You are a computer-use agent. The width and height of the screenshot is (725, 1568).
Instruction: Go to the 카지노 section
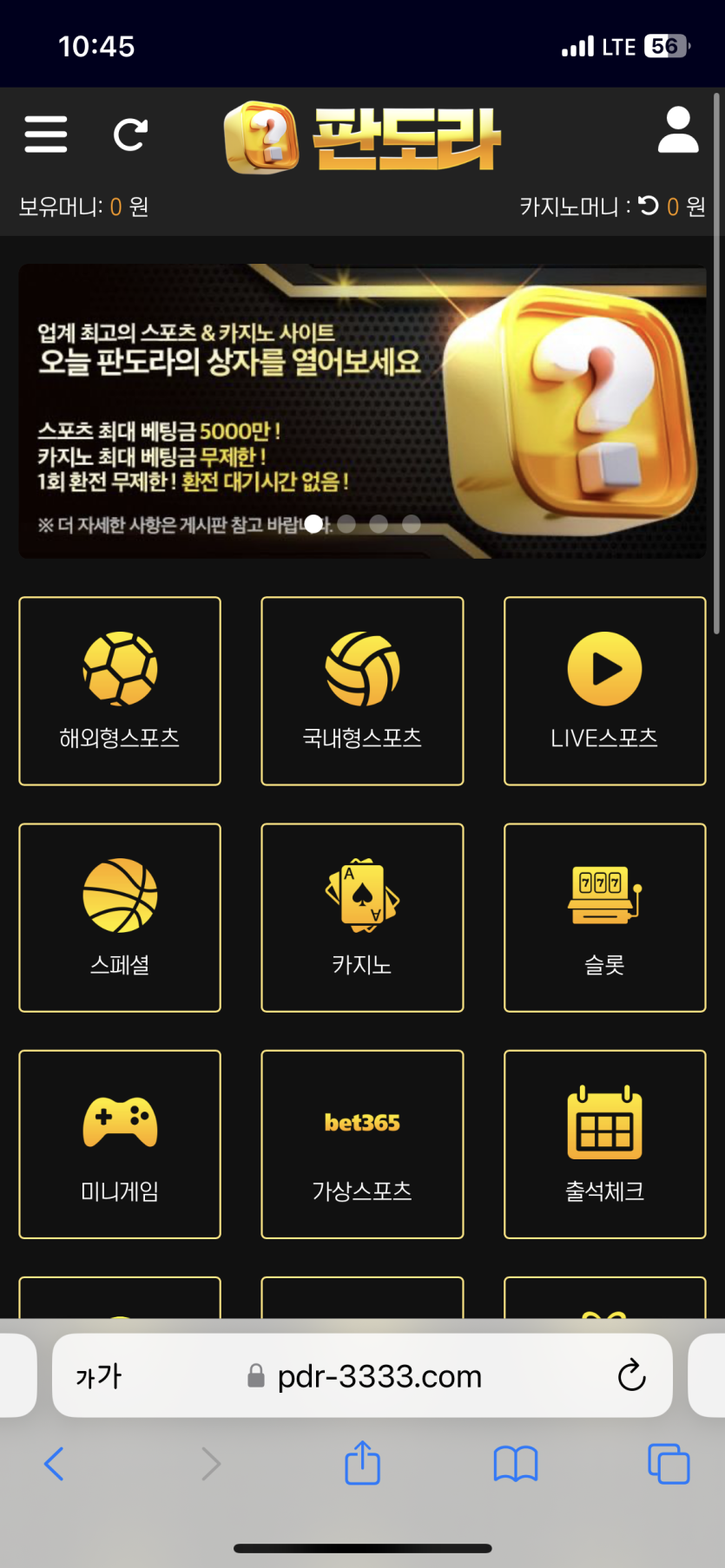coord(362,917)
